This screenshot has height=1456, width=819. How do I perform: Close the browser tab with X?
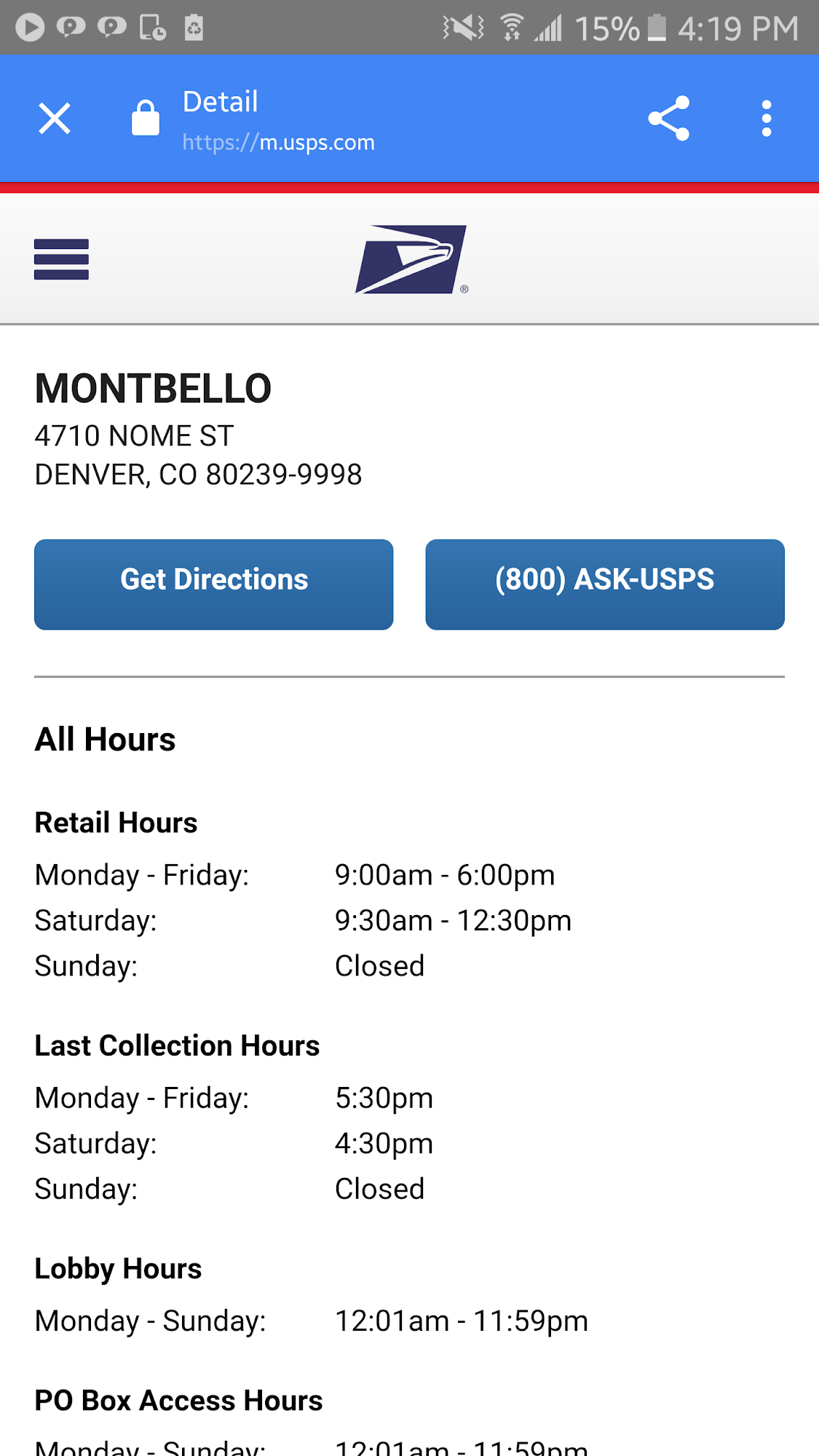55,119
